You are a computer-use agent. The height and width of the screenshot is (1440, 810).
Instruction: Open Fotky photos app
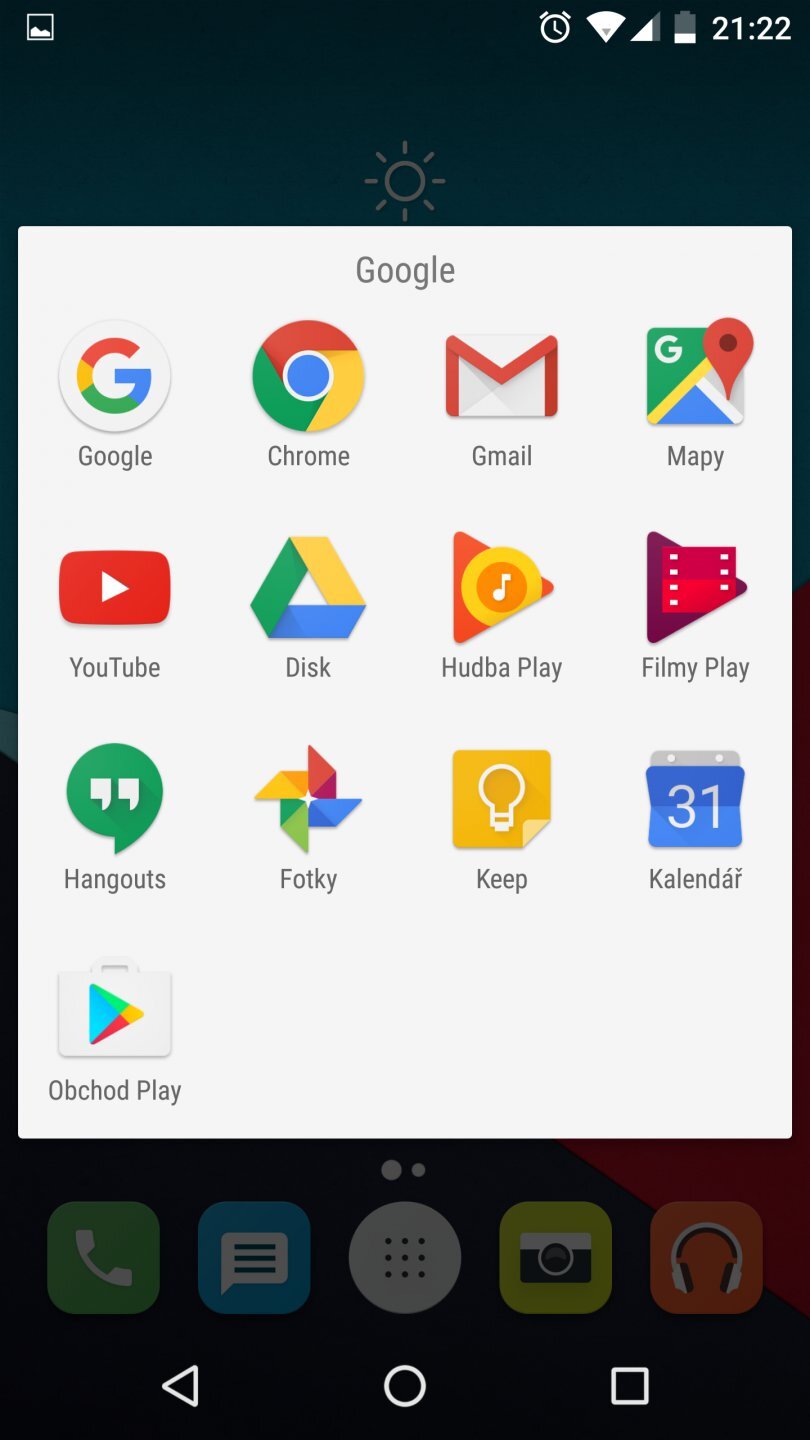[307, 799]
